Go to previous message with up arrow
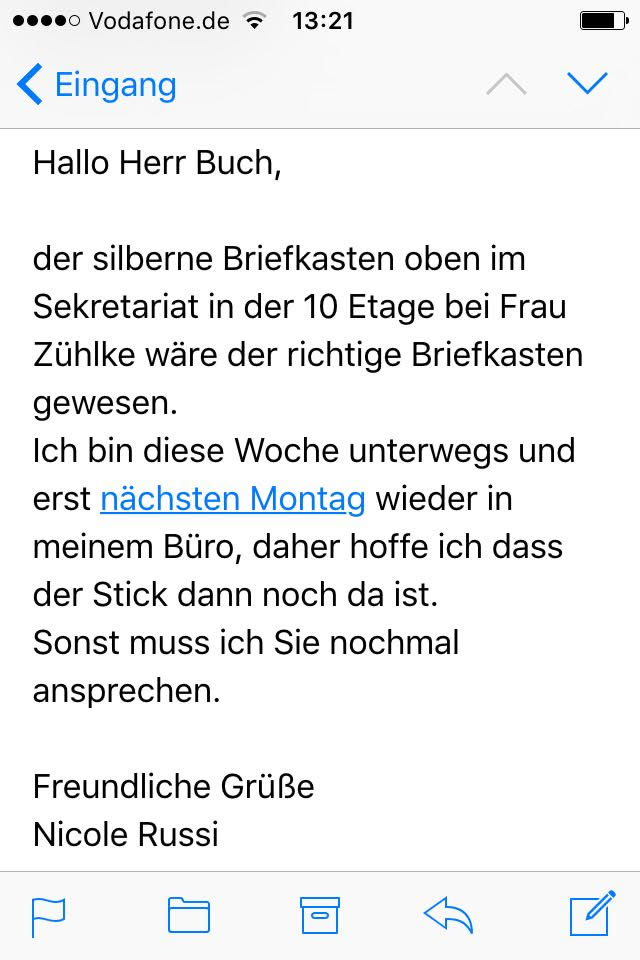Screen dimensions: 640x960 506,85
